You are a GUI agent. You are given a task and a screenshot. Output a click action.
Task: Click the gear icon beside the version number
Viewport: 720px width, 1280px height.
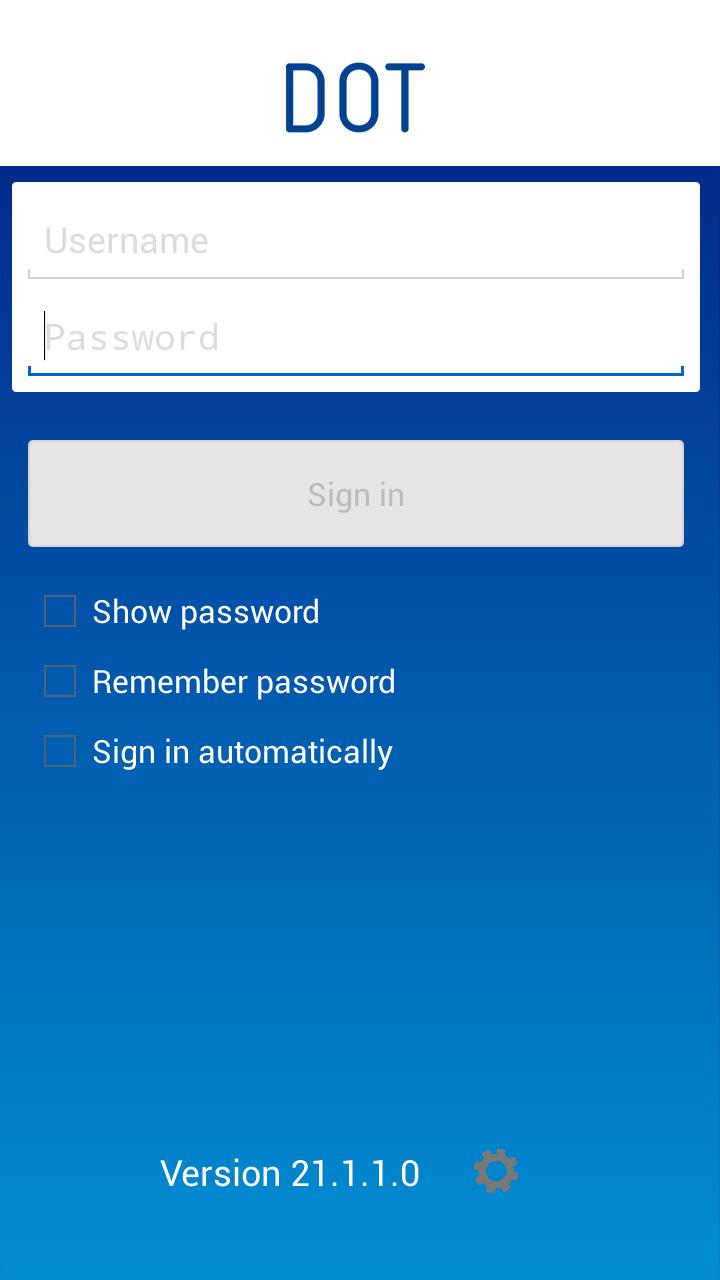[494, 1171]
